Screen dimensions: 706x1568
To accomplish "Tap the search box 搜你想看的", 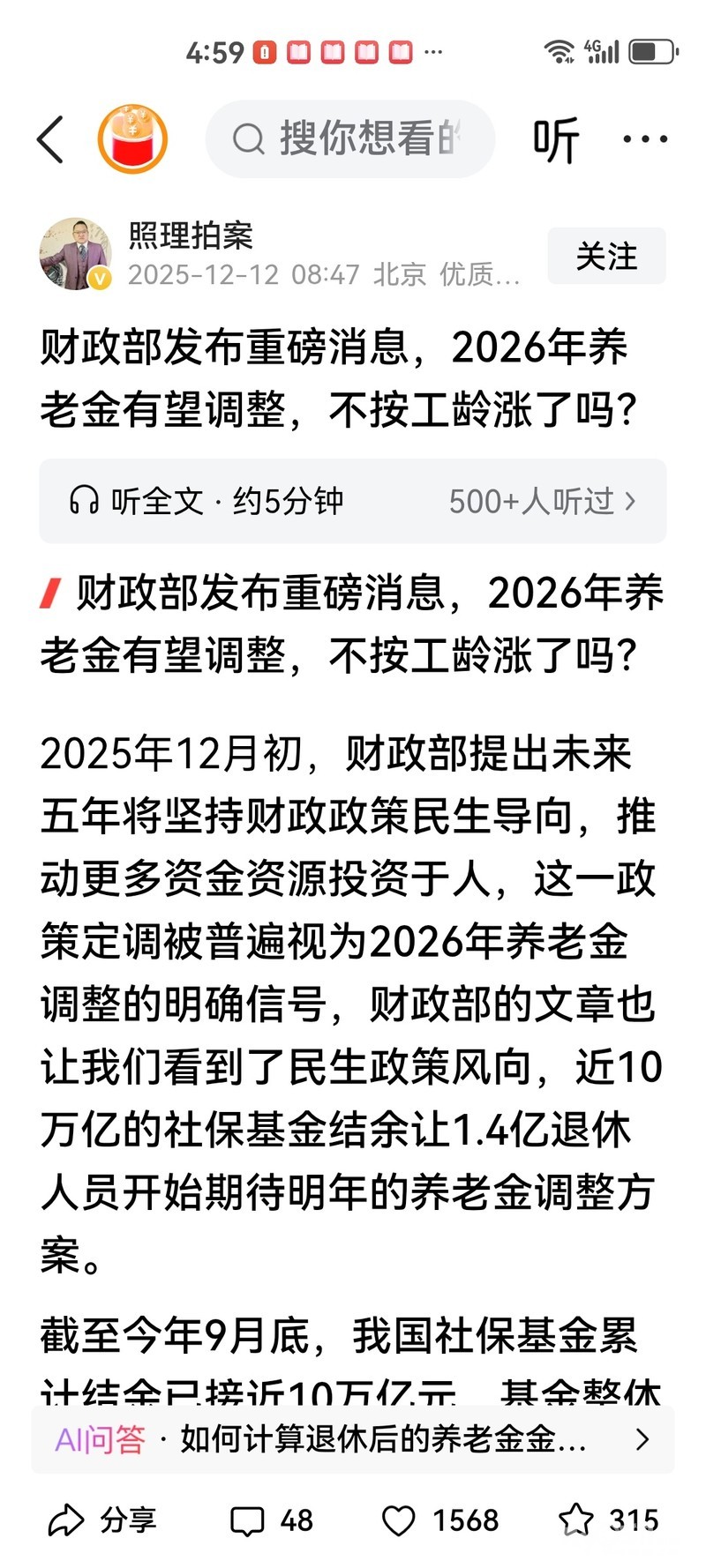I will coord(349,139).
